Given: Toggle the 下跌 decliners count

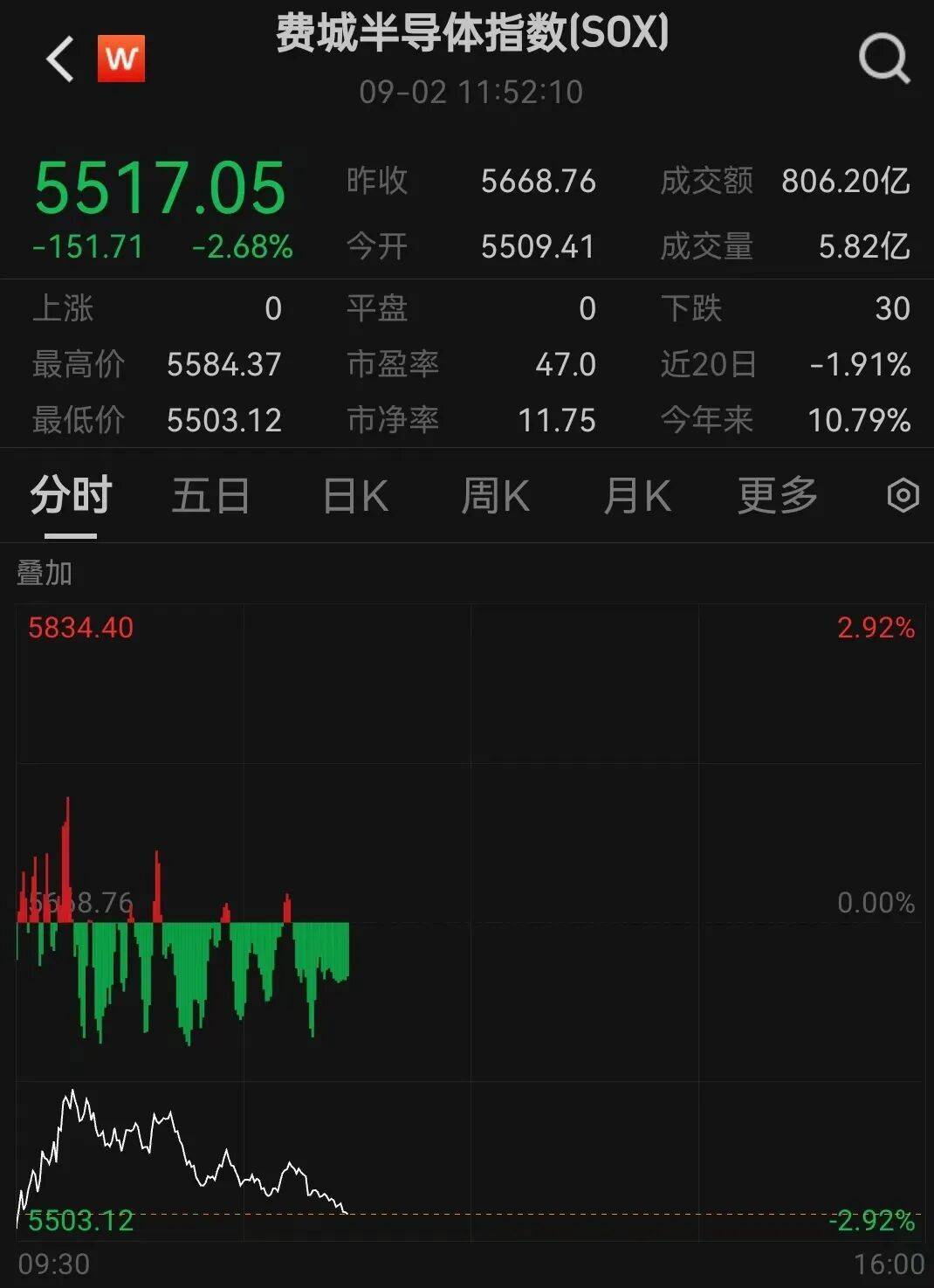Looking at the screenshot, I should click(x=694, y=310).
